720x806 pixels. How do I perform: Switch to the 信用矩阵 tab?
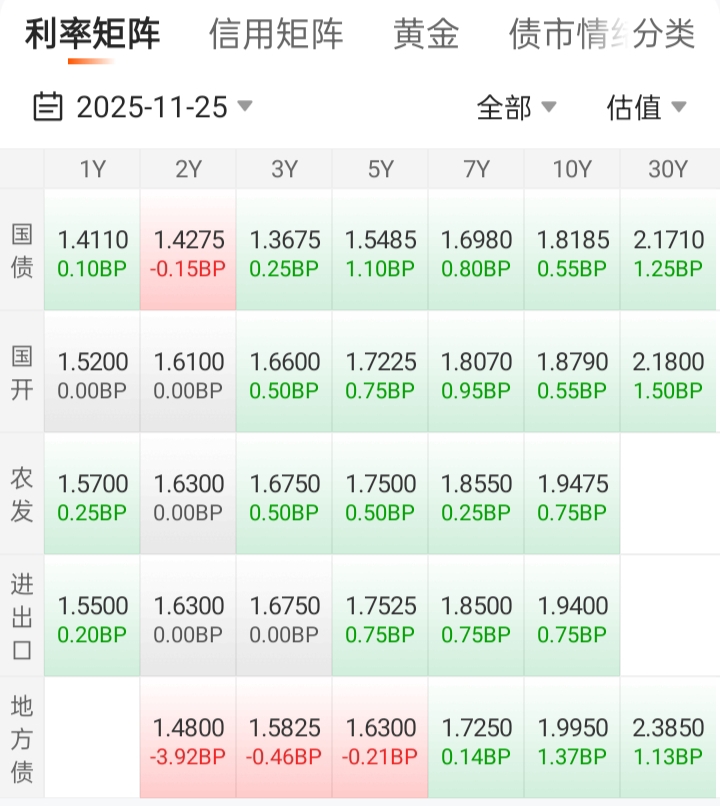coord(276,34)
